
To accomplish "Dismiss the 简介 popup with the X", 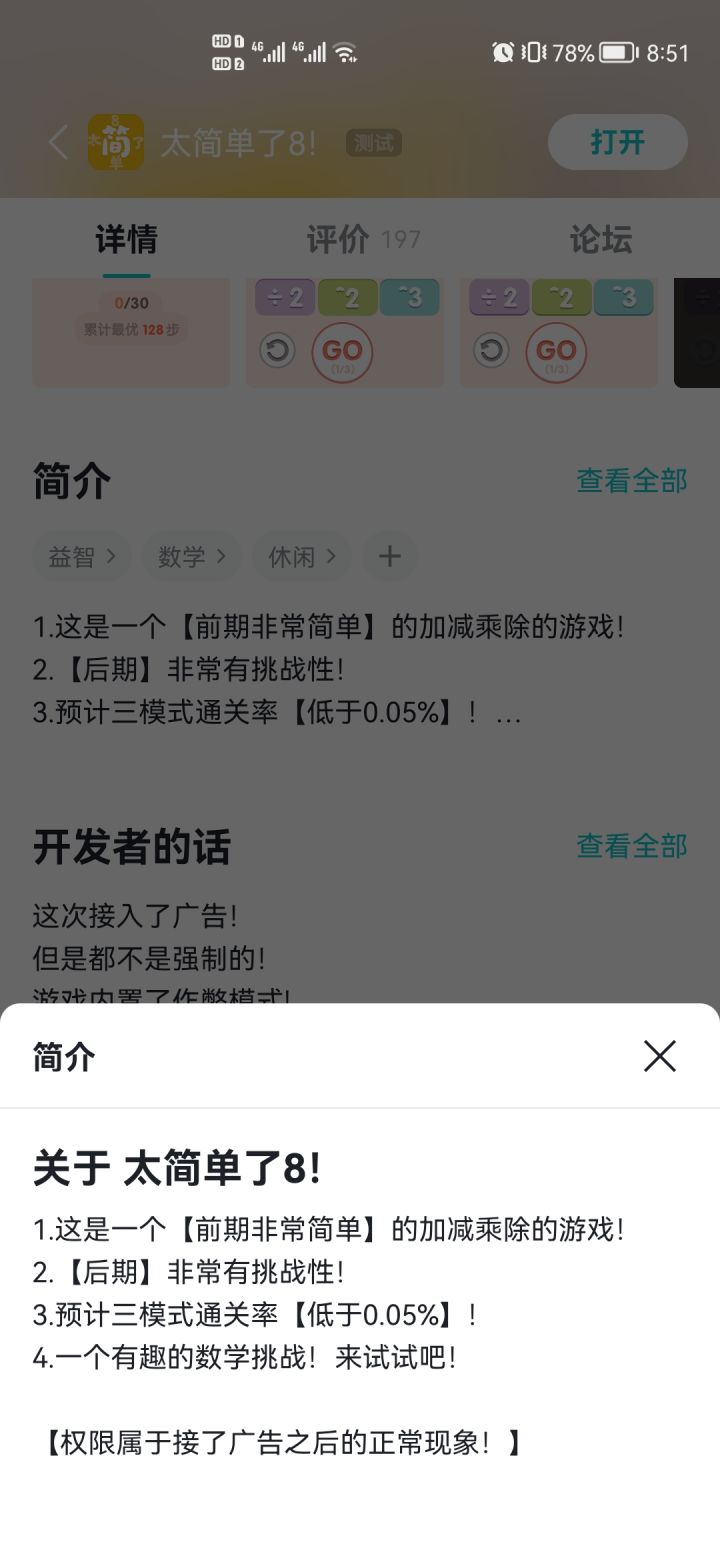I will pyautogui.click(x=659, y=1056).
